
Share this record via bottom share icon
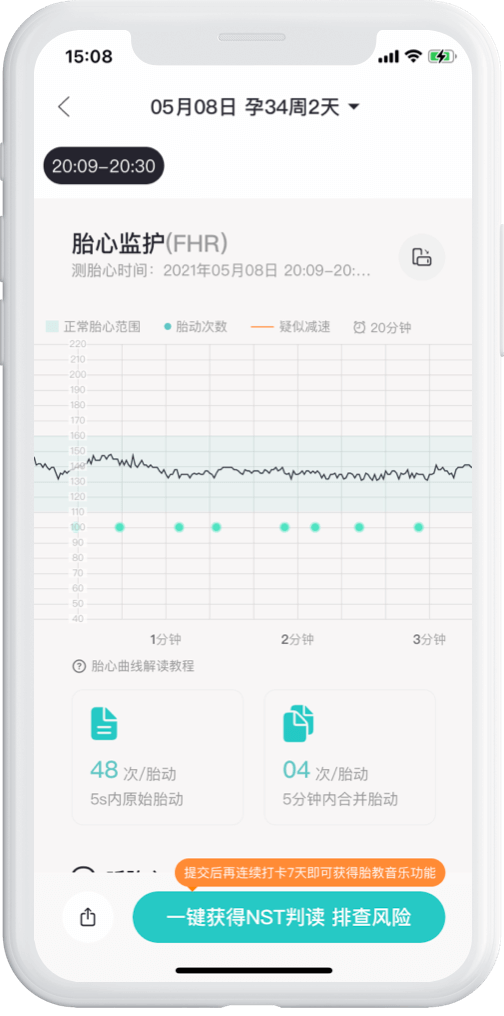click(x=87, y=917)
